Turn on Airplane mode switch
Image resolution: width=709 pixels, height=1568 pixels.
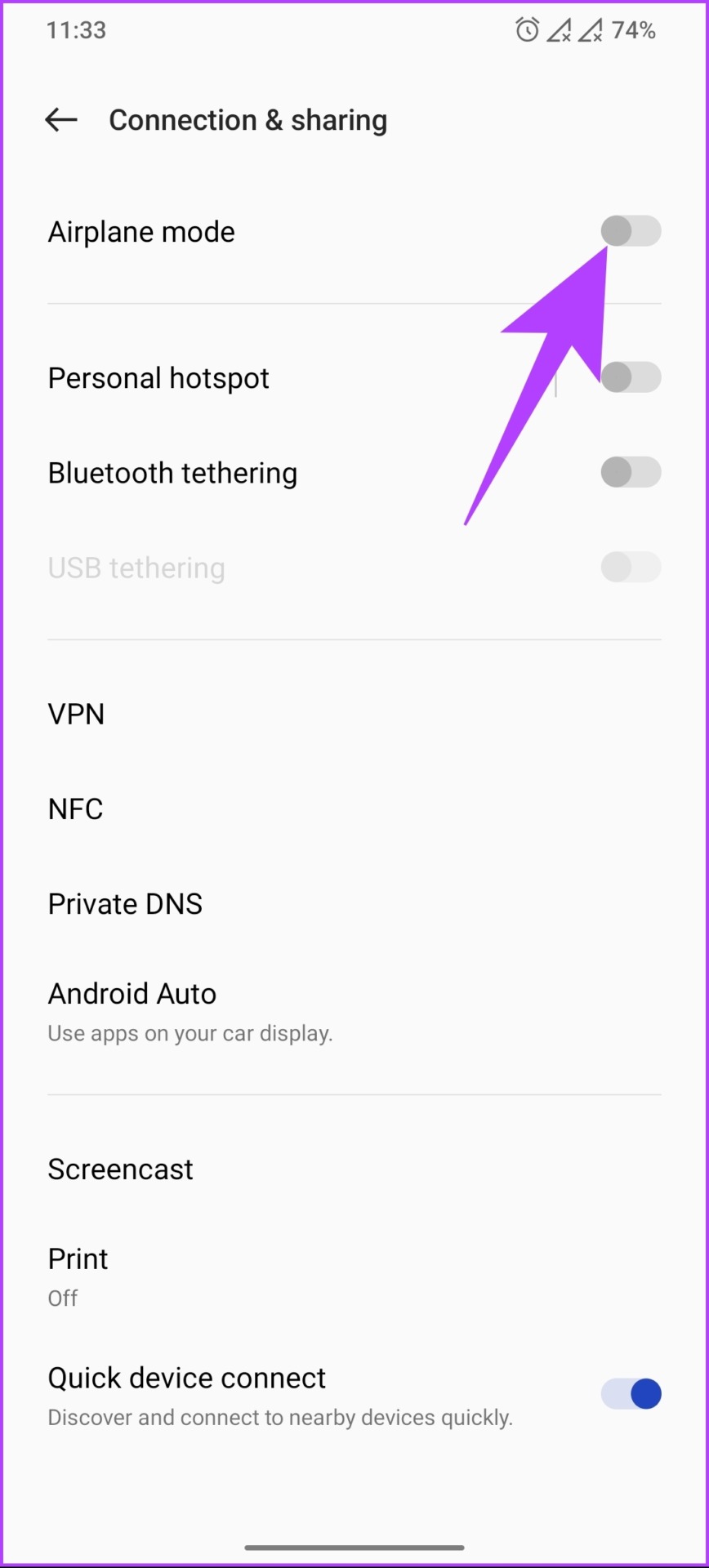631,231
